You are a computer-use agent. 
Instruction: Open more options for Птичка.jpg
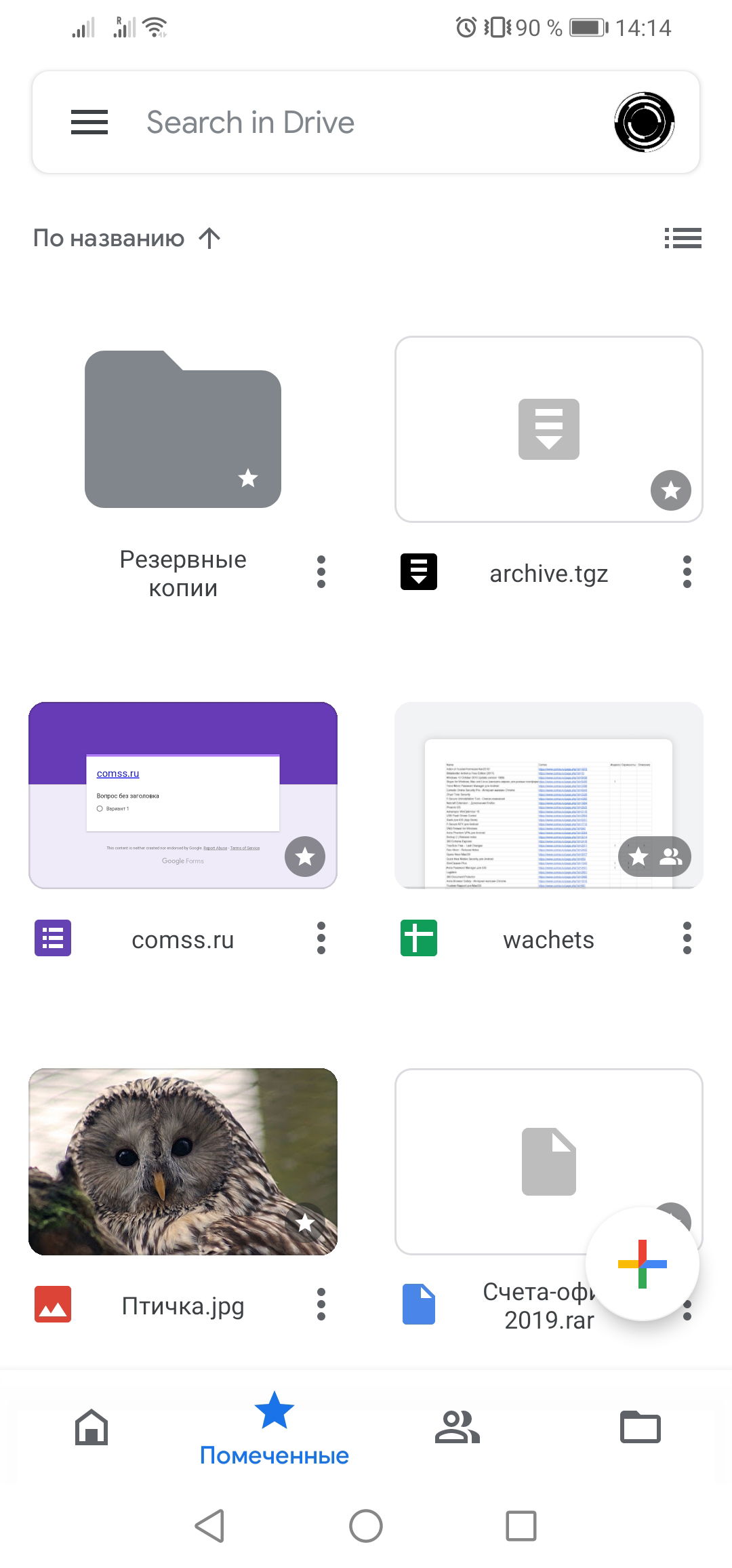(321, 1305)
